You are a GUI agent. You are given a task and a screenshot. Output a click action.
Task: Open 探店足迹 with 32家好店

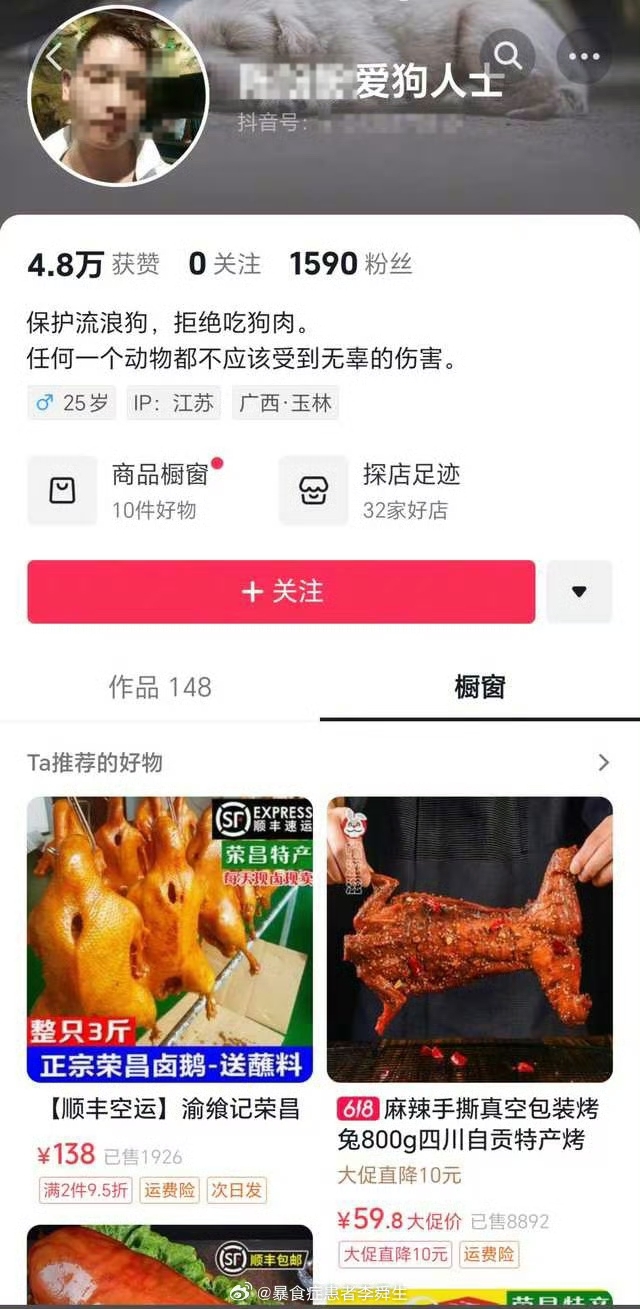[376, 490]
